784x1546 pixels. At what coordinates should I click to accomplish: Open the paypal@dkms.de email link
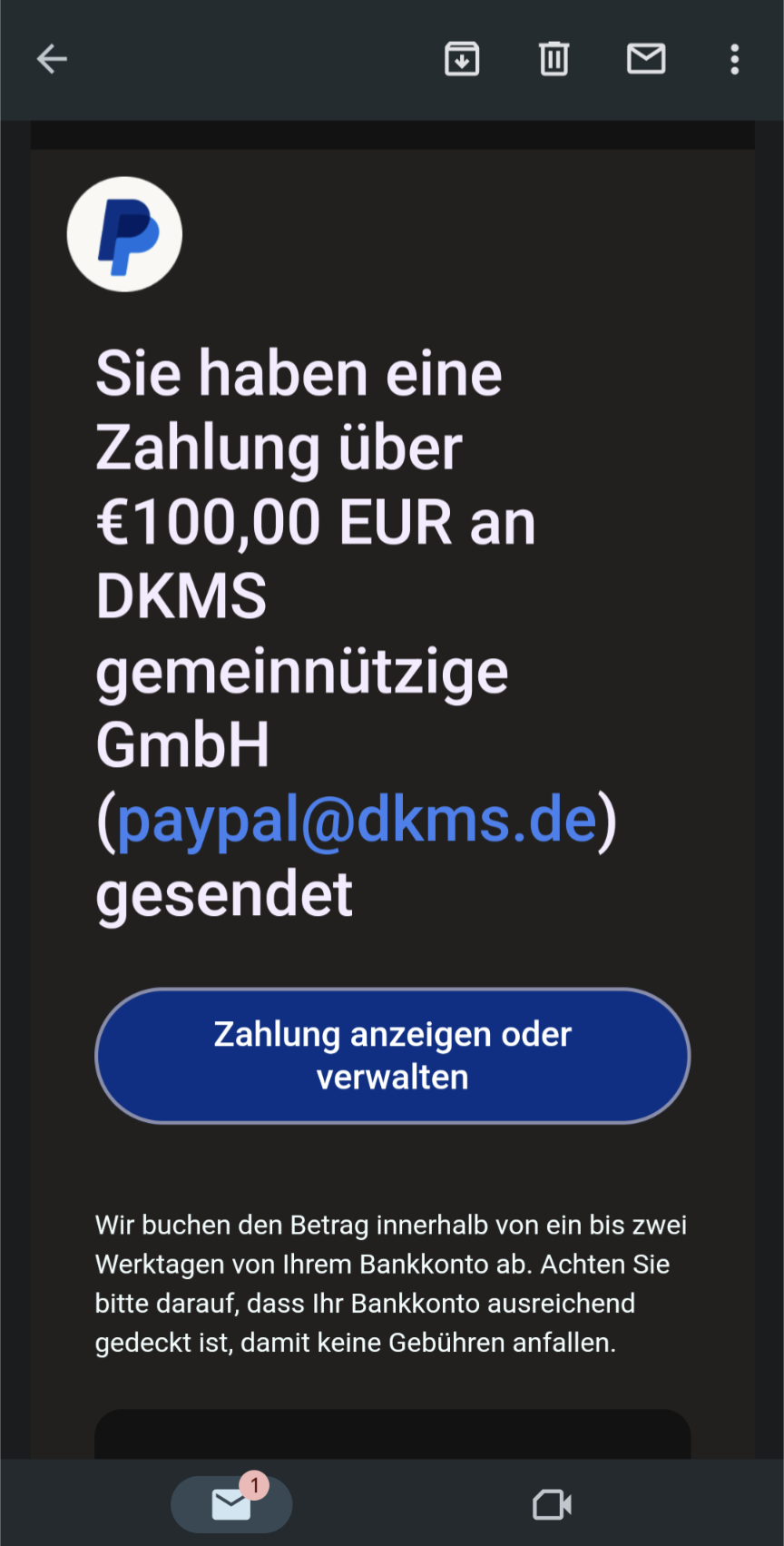[357, 820]
